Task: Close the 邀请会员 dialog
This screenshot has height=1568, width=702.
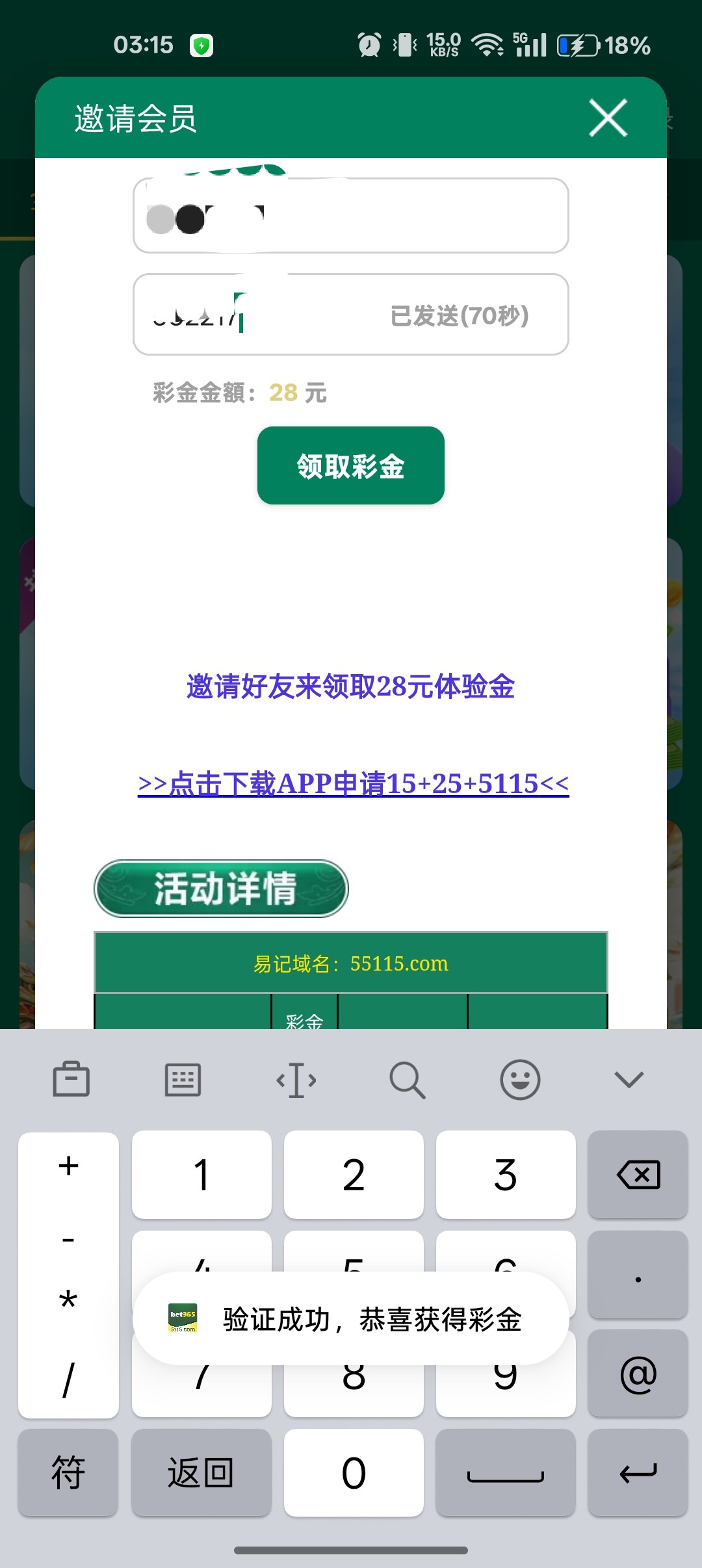Action: point(608,118)
